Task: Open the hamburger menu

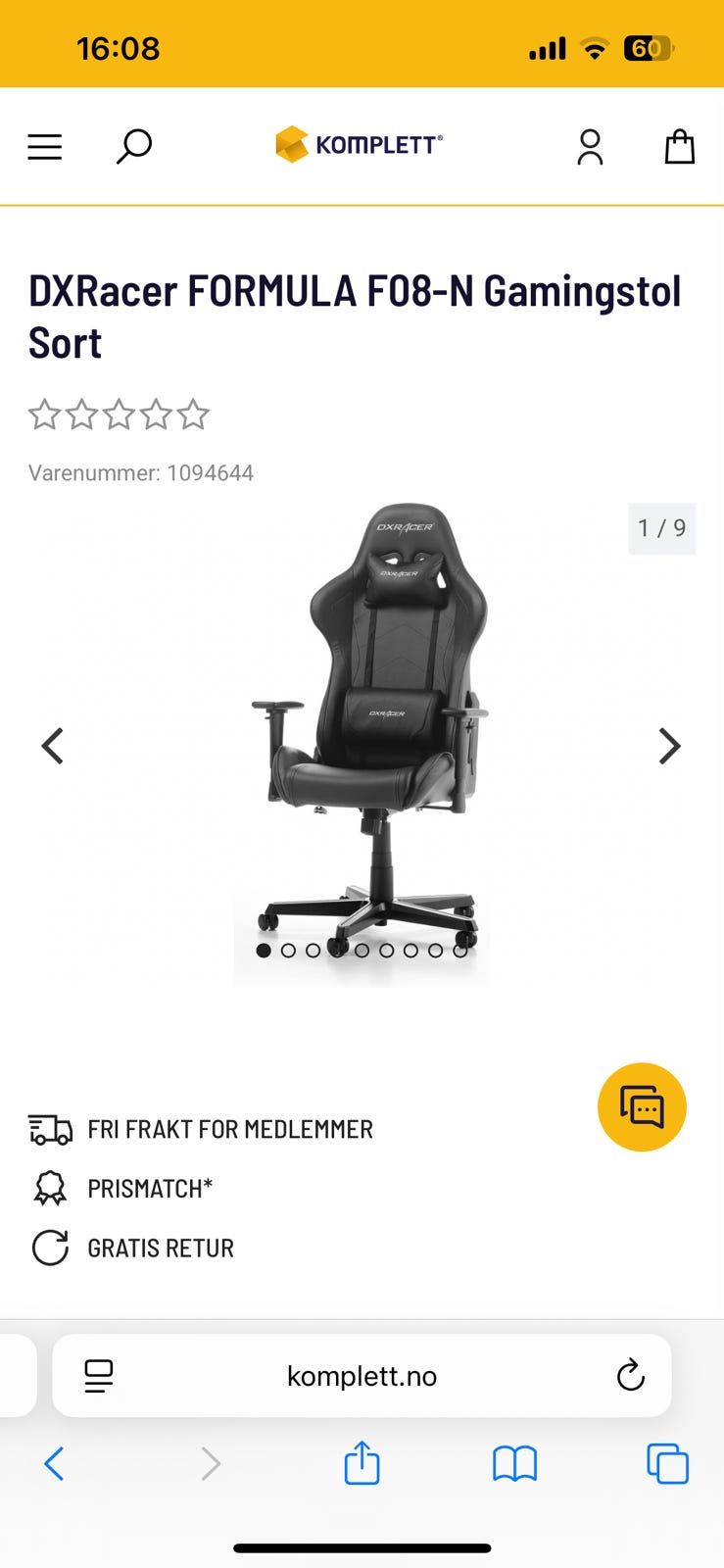Action: (x=45, y=147)
